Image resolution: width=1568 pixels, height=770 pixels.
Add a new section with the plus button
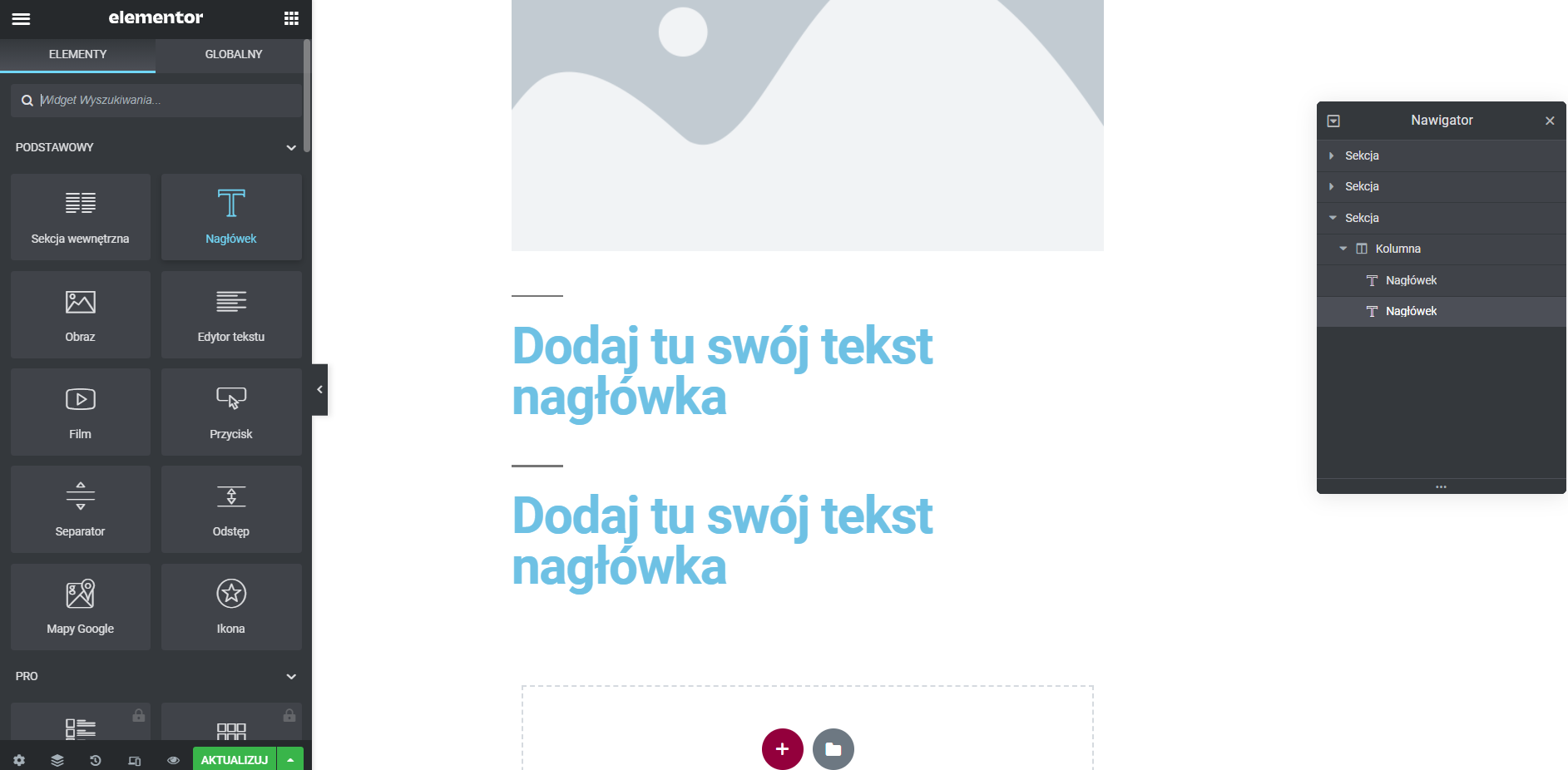[x=782, y=749]
